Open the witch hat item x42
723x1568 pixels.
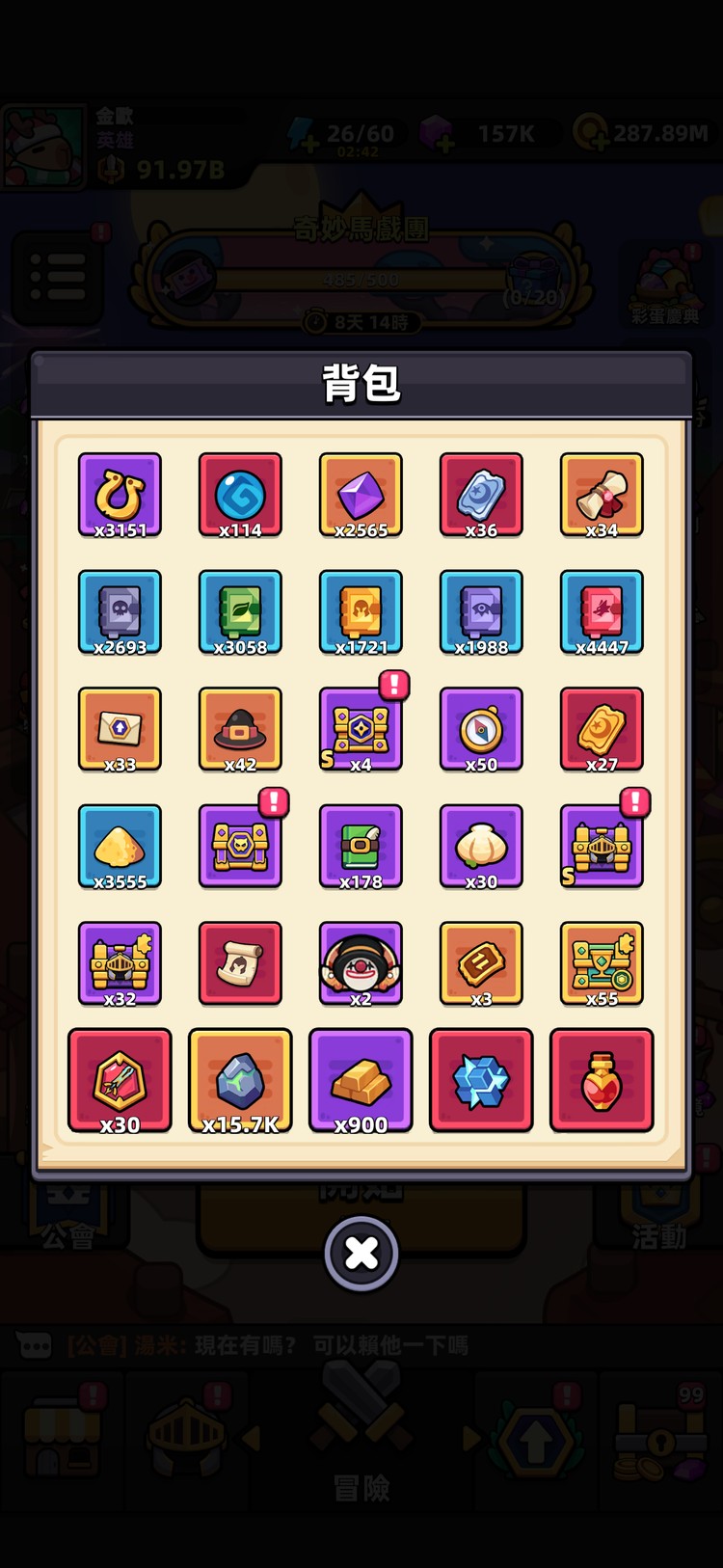[240, 729]
